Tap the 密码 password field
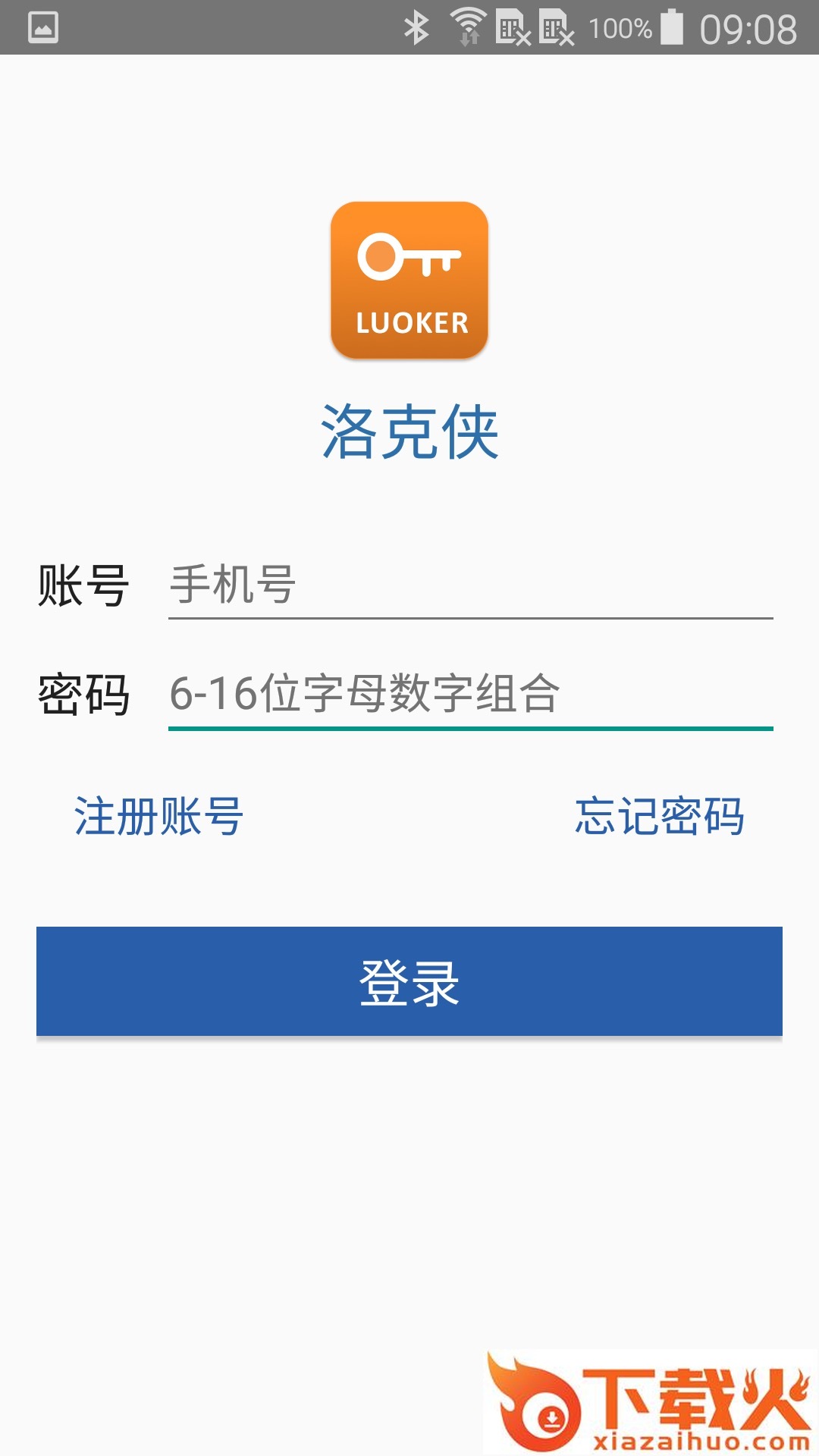 point(470,694)
